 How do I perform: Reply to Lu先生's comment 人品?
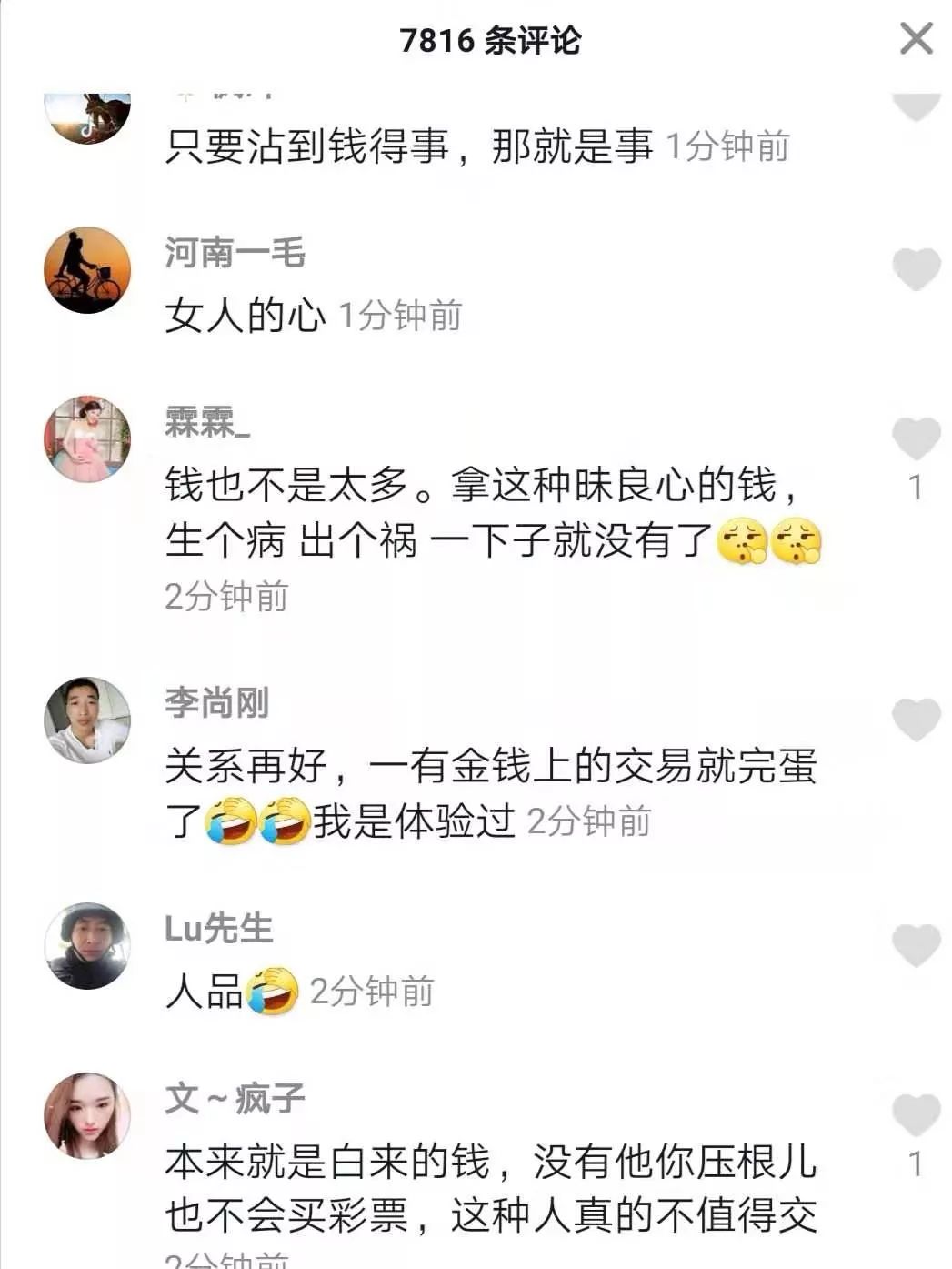coord(204,991)
